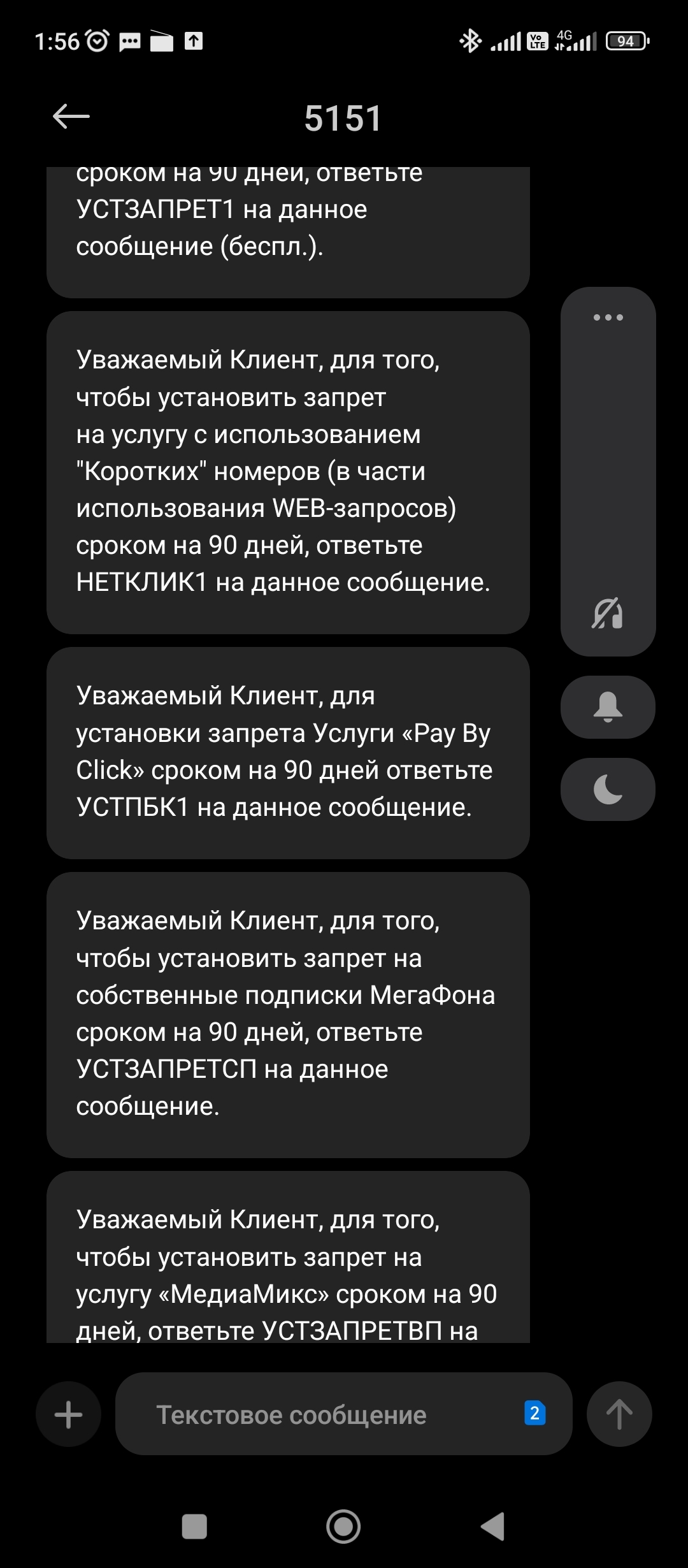Open recent apps from navigation bar
688x1568 pixels.
click(194, 1527)
